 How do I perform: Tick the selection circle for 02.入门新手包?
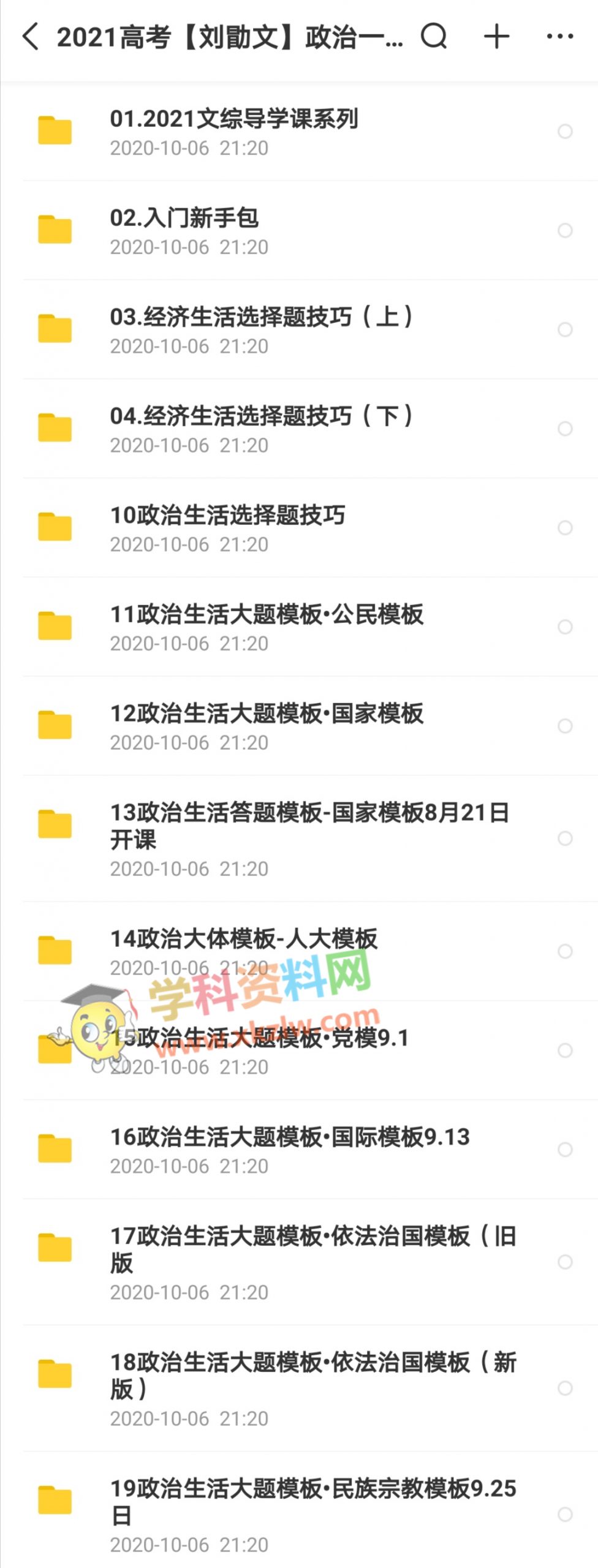pyautogui.click(x=565, y=230)
